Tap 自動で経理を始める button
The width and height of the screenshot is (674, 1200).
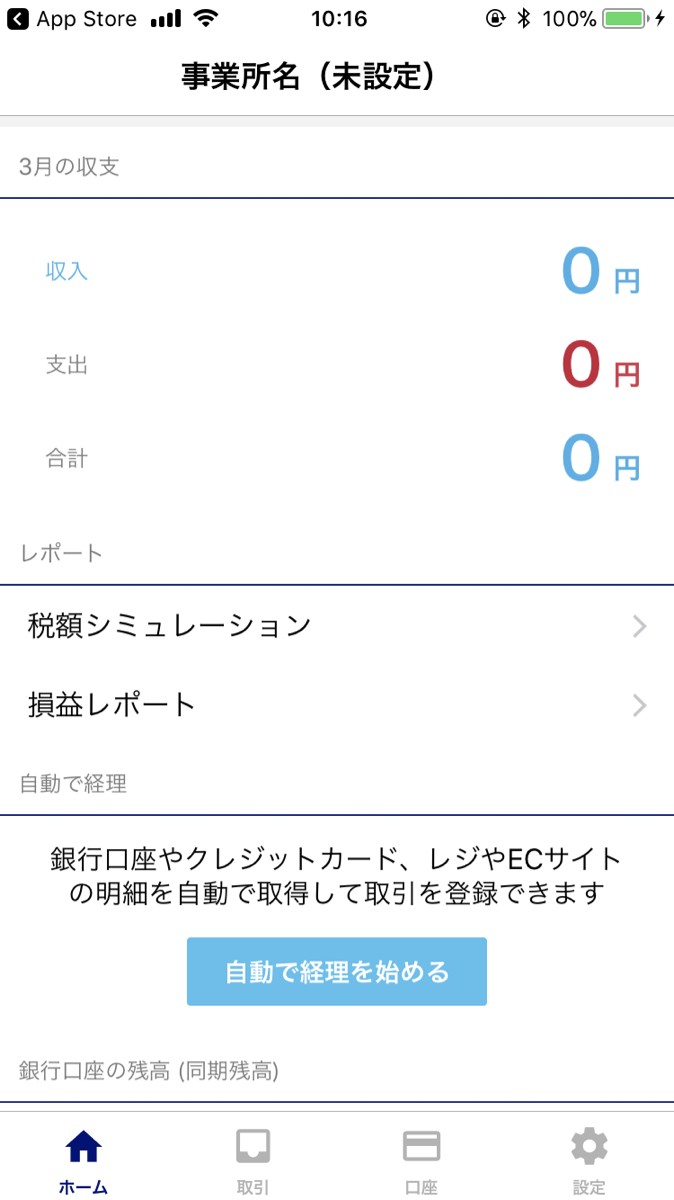337,971
